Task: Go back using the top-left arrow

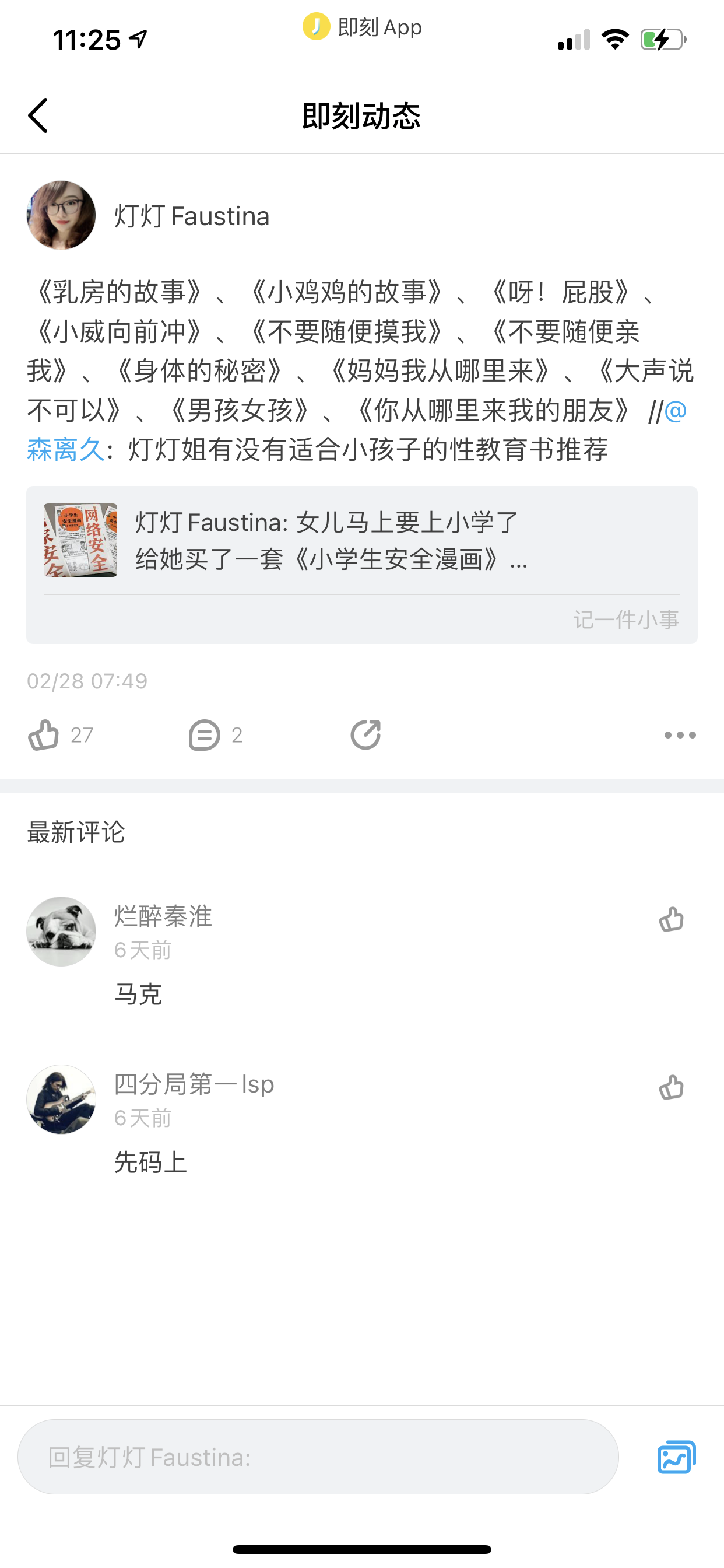Action: [x=38, y=115]
